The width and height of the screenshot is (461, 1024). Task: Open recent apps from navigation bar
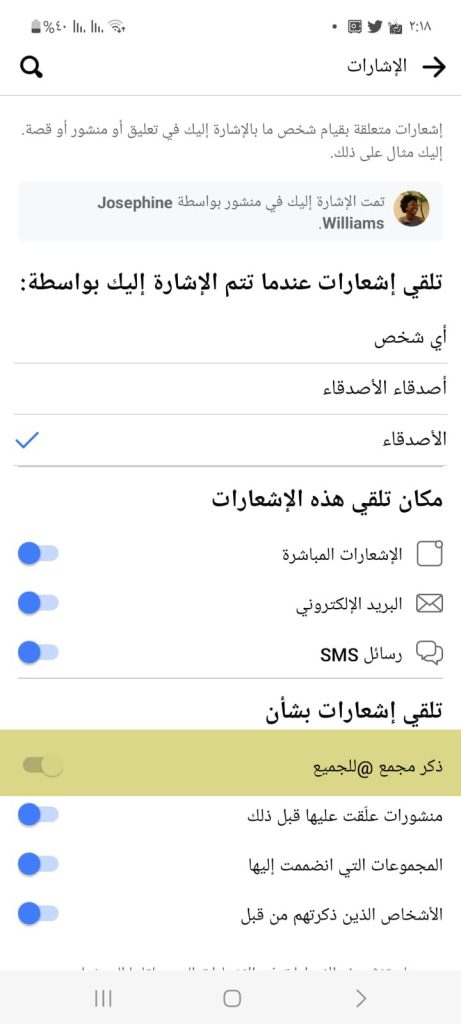(103, 998)
